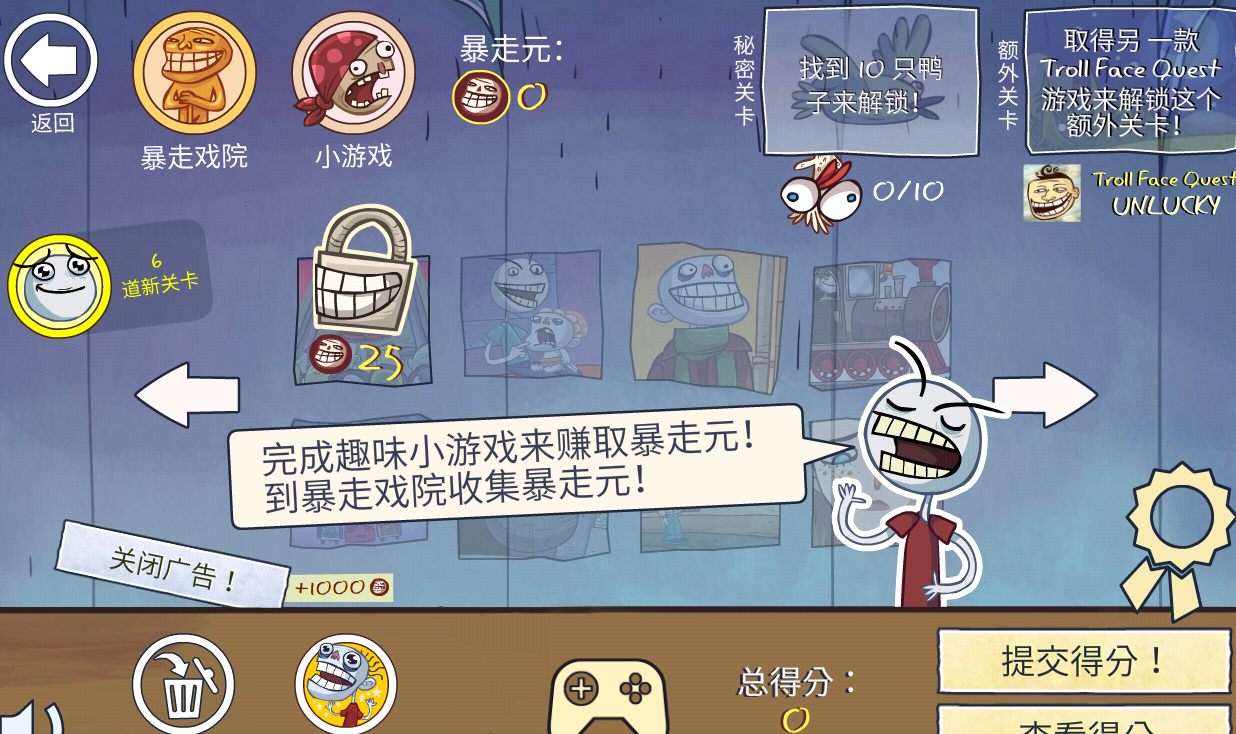The image size is (1236, 734).
Task: Tap 提交得分 to submit score
Action: click(x=1083, y=661)
